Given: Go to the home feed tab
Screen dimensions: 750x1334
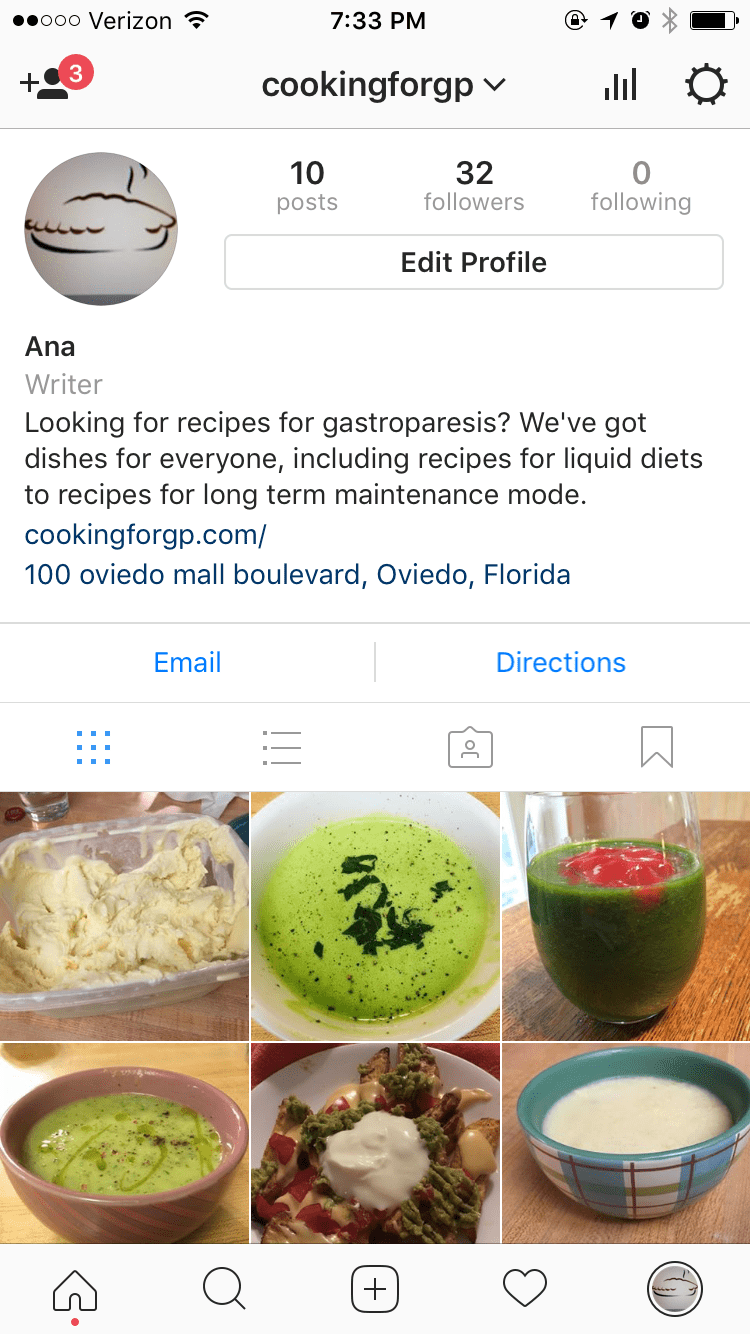Looking at the screenshot, I should tap(75, 1289).
